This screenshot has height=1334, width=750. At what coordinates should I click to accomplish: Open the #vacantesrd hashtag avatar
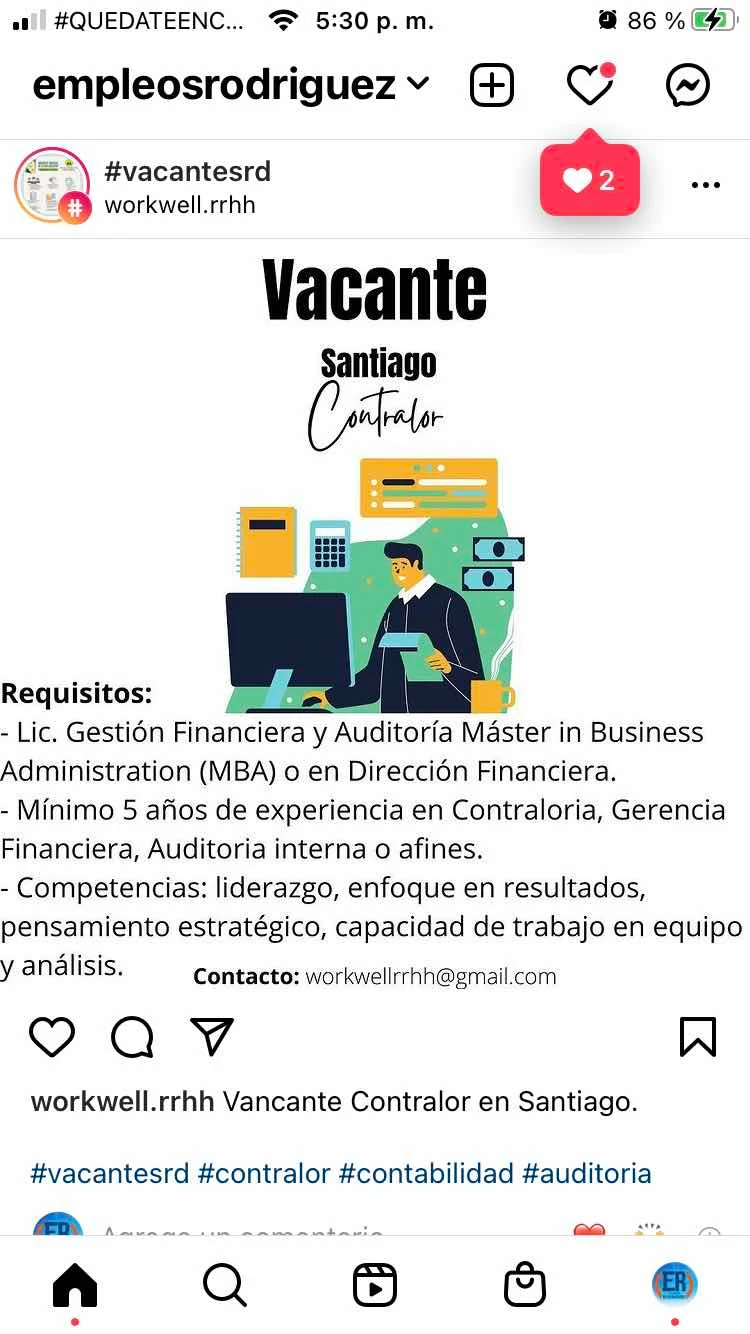[x=52, y=186]
